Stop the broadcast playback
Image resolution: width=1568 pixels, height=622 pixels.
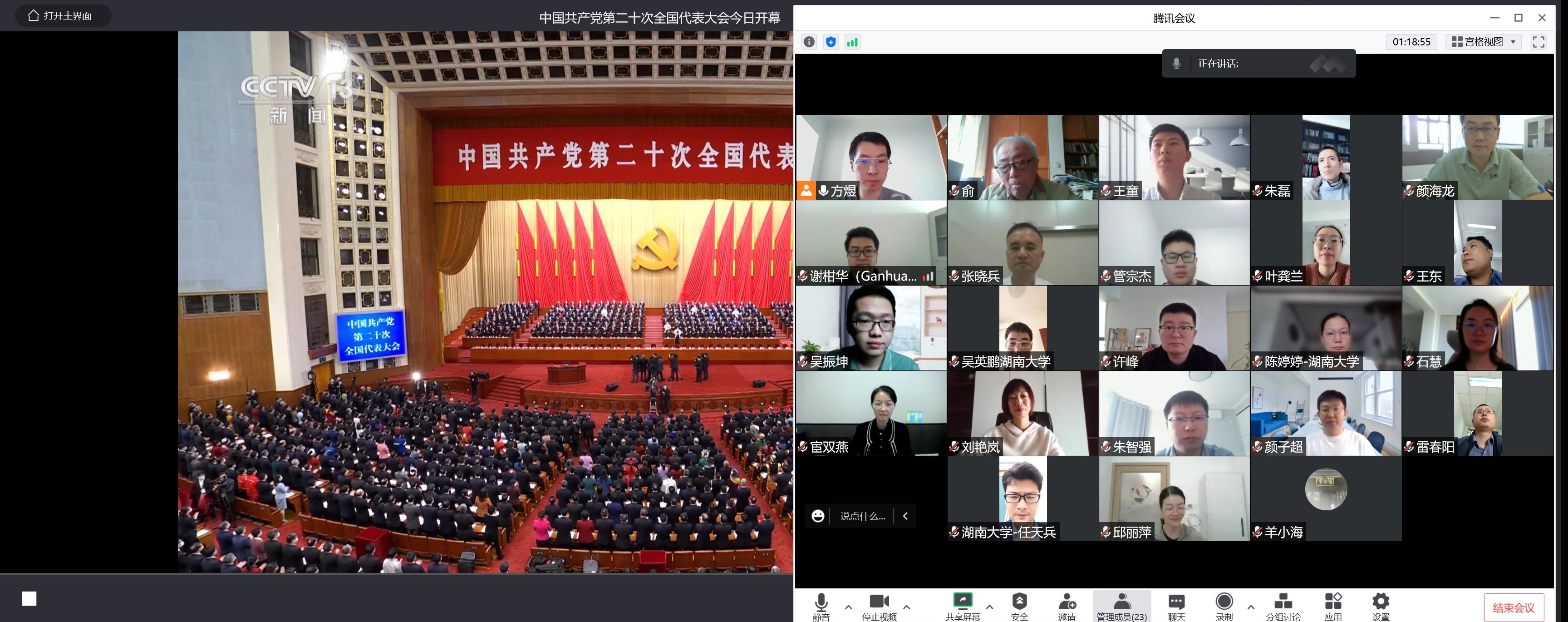click(x=29, y=598)
